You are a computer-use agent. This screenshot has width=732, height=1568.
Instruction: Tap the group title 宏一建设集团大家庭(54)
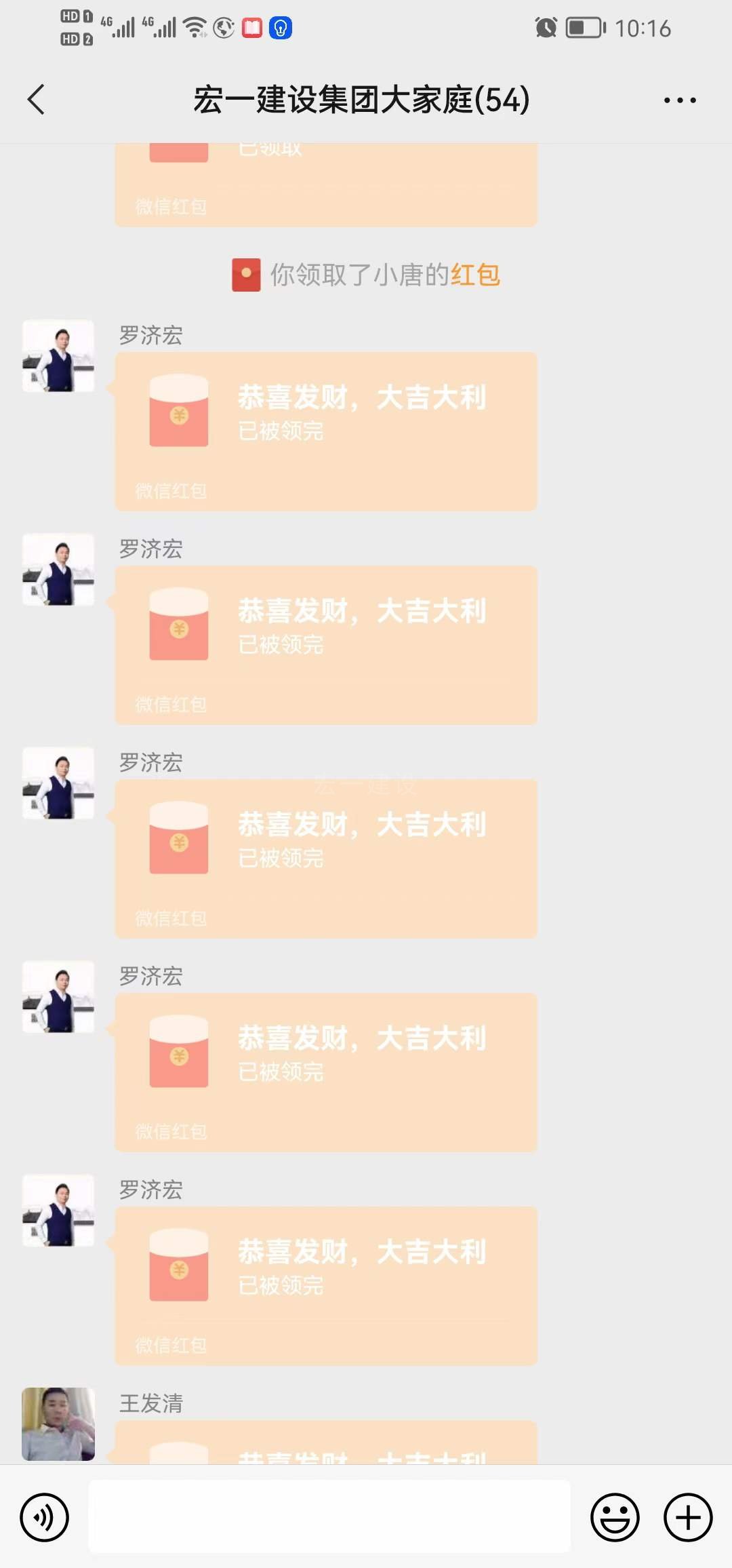(361, 99)
